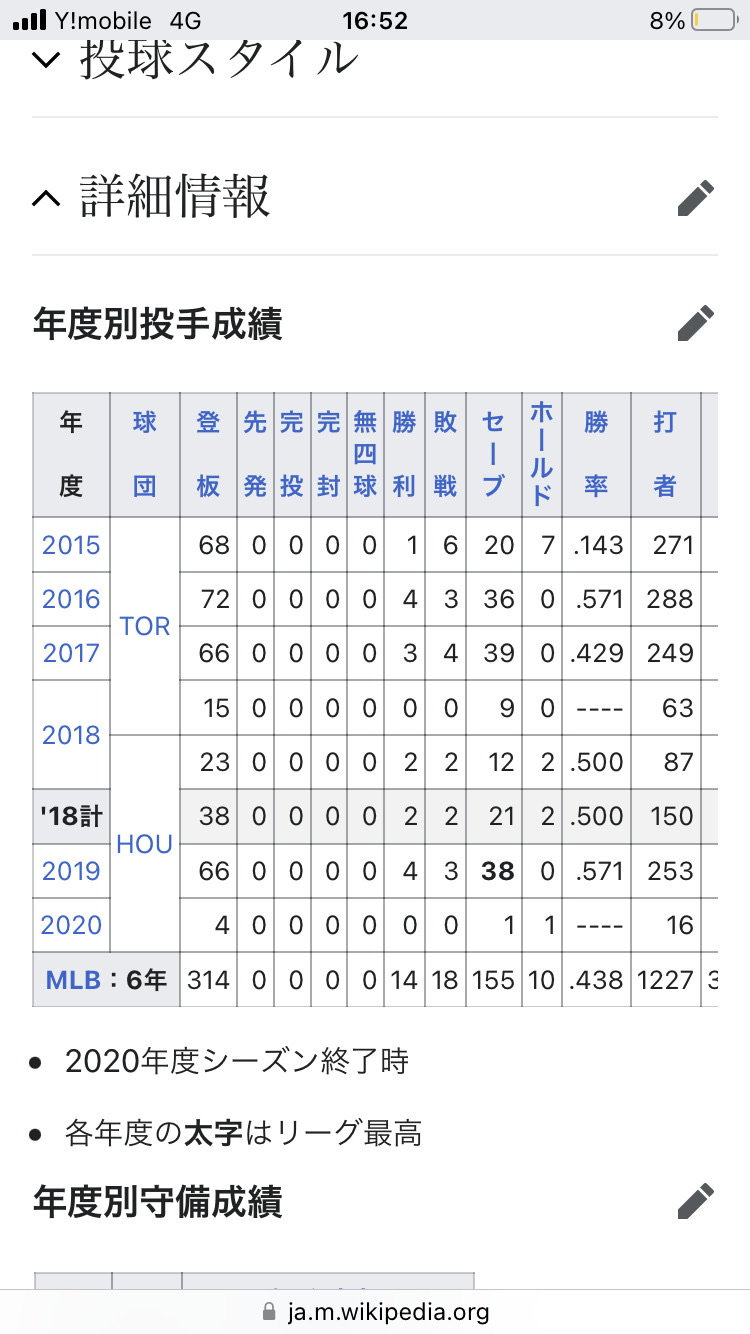Open the 勝率 column header link

pos(596,455)
